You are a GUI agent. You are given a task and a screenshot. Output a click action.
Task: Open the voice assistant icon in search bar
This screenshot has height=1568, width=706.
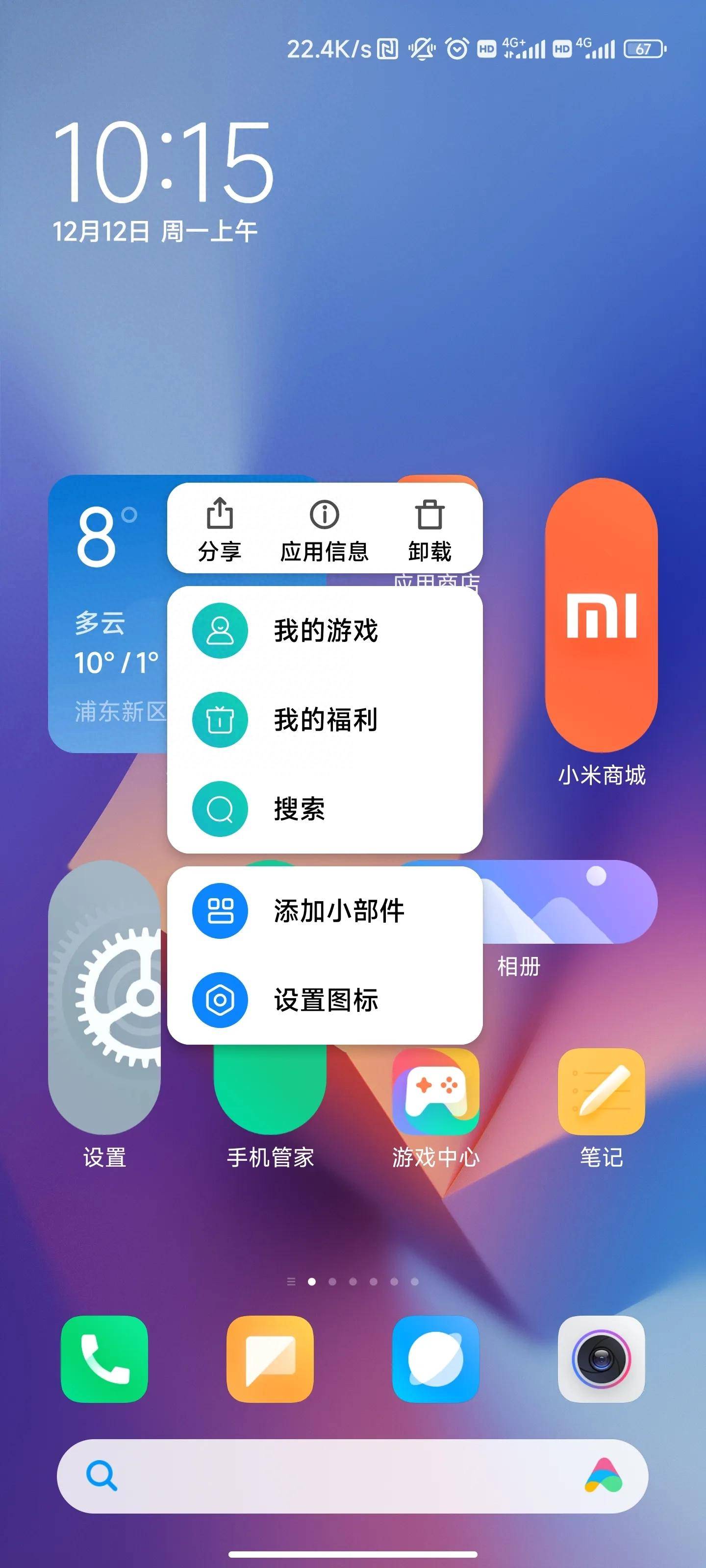[604, 1475]
